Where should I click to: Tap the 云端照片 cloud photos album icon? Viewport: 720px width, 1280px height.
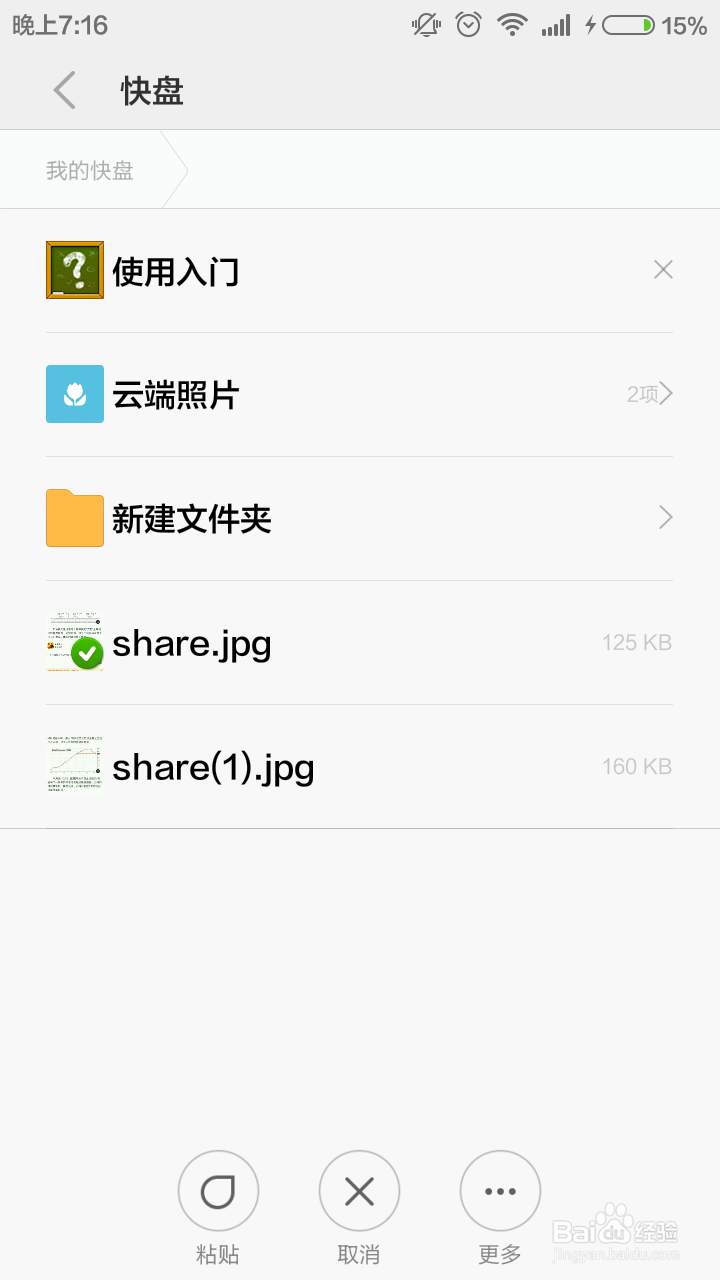click(x=74, y=394)
